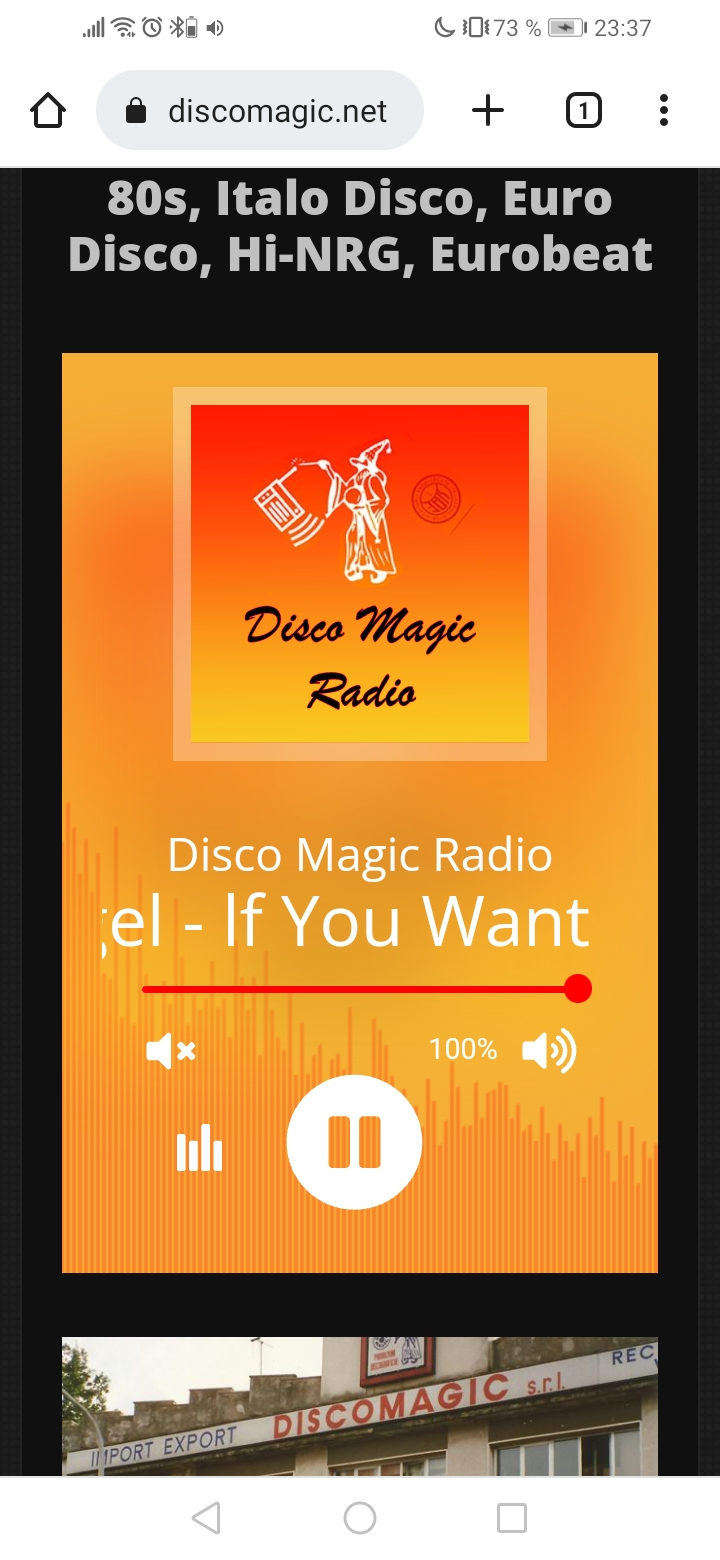The height and width of the screenshot is (1560, 720).
Task: Tap the red volume slider track
Action: pos(360,989)
